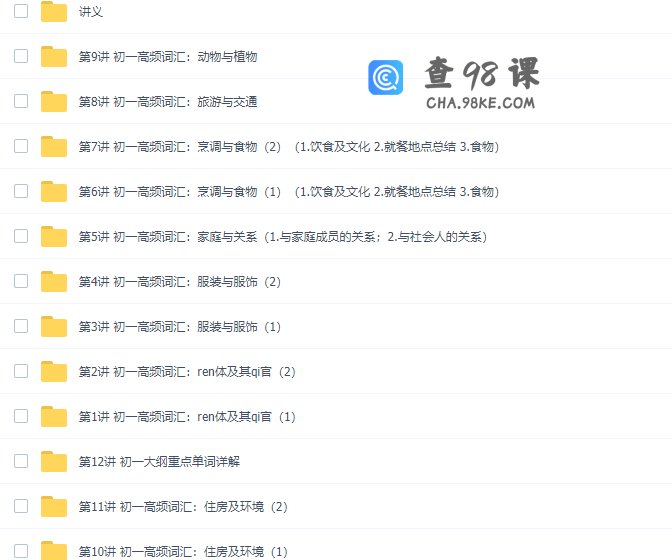Viewport: 672px width, 560px height.
Task: Open folder 第7讲 烹调与食物（2）
Action: (180, 147)
